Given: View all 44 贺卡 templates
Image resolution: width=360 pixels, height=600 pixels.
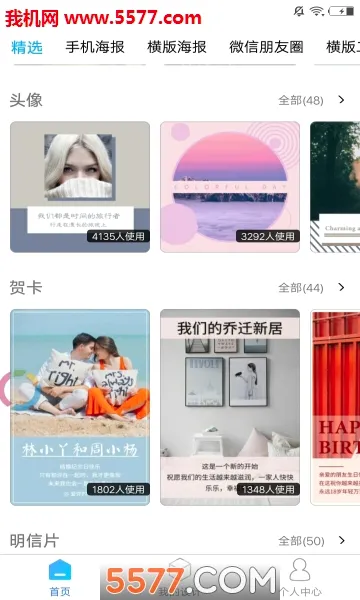Looking at the screenshot, I should pos(311,288).
